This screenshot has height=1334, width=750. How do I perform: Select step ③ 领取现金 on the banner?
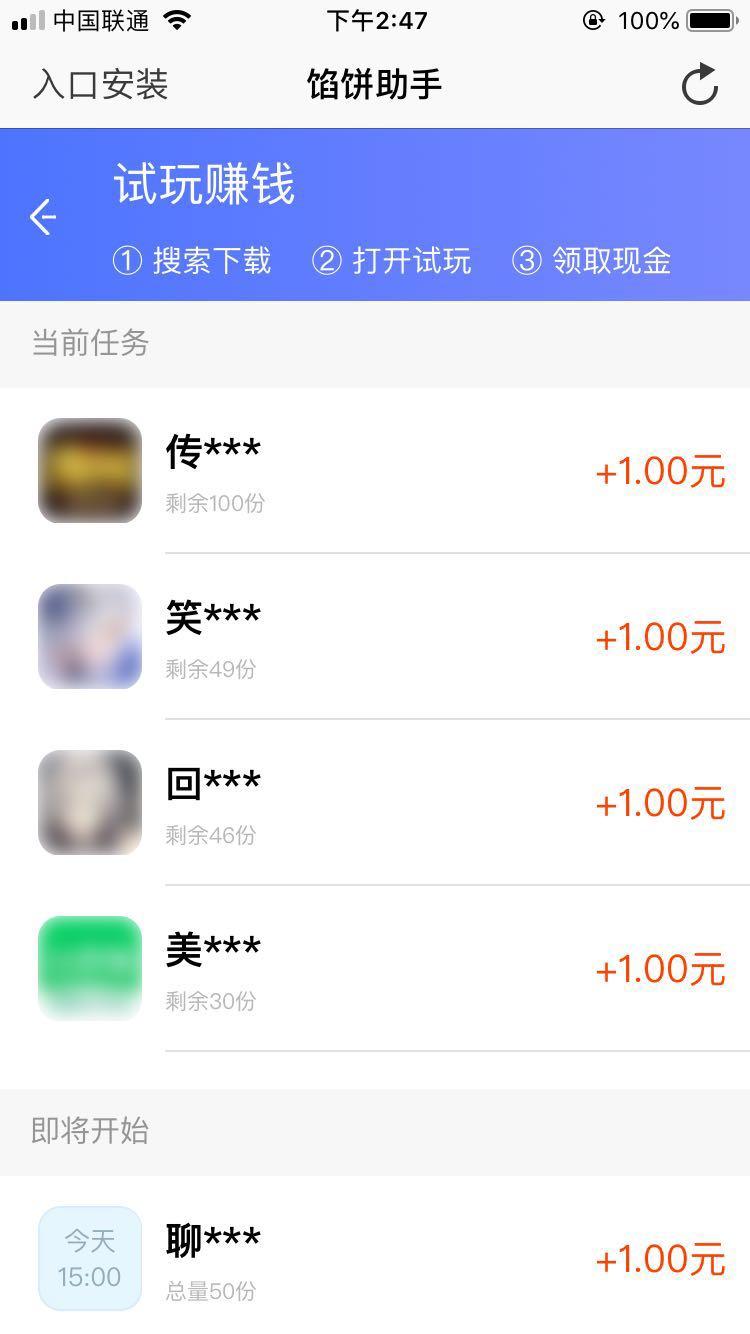click(x=589, y=262)
